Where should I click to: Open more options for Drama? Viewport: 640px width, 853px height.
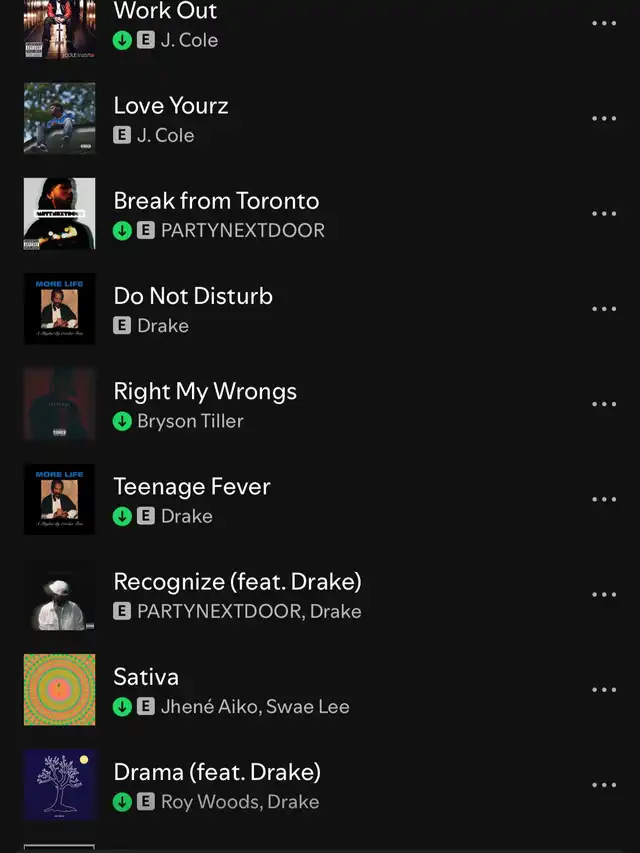point(604,785)
